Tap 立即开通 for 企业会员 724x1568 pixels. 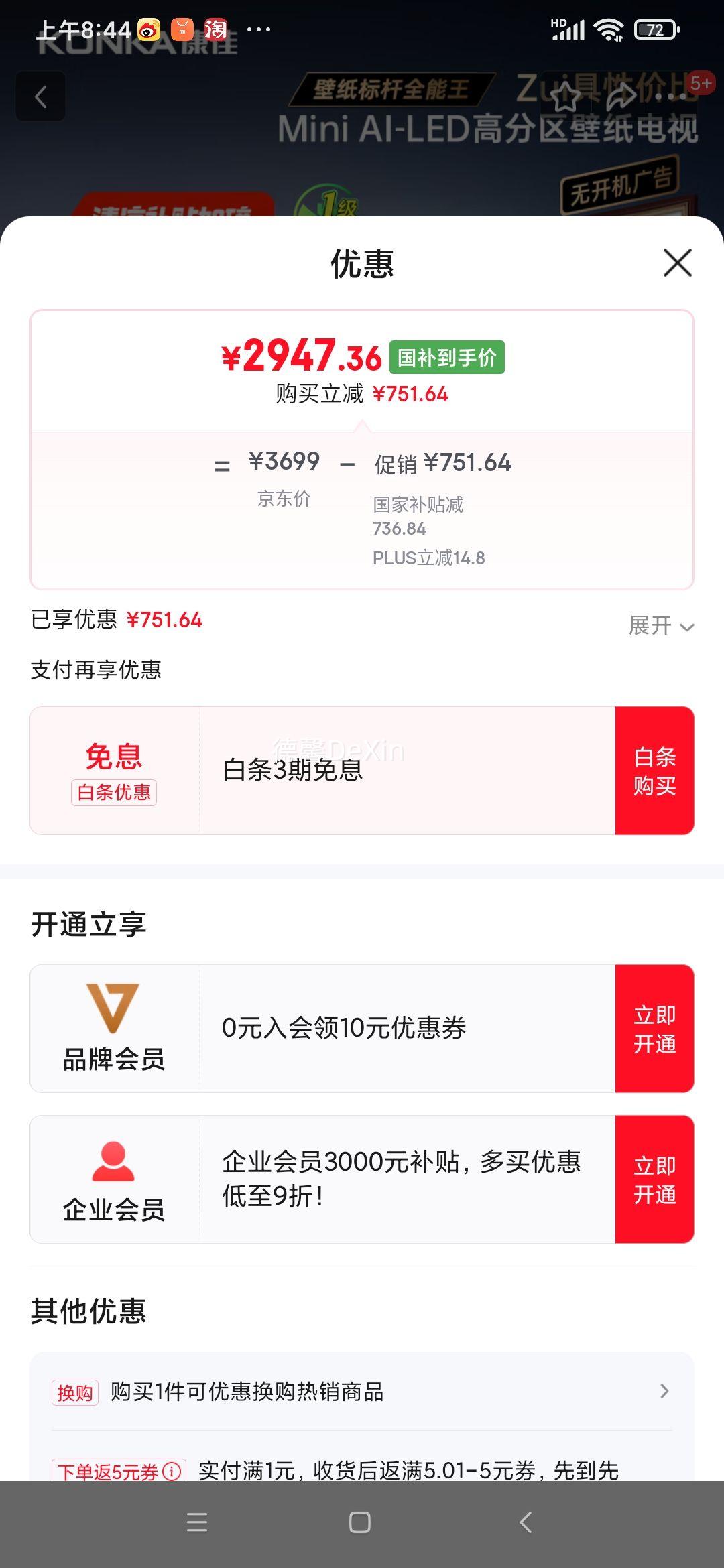click(x=654, y=1179)
